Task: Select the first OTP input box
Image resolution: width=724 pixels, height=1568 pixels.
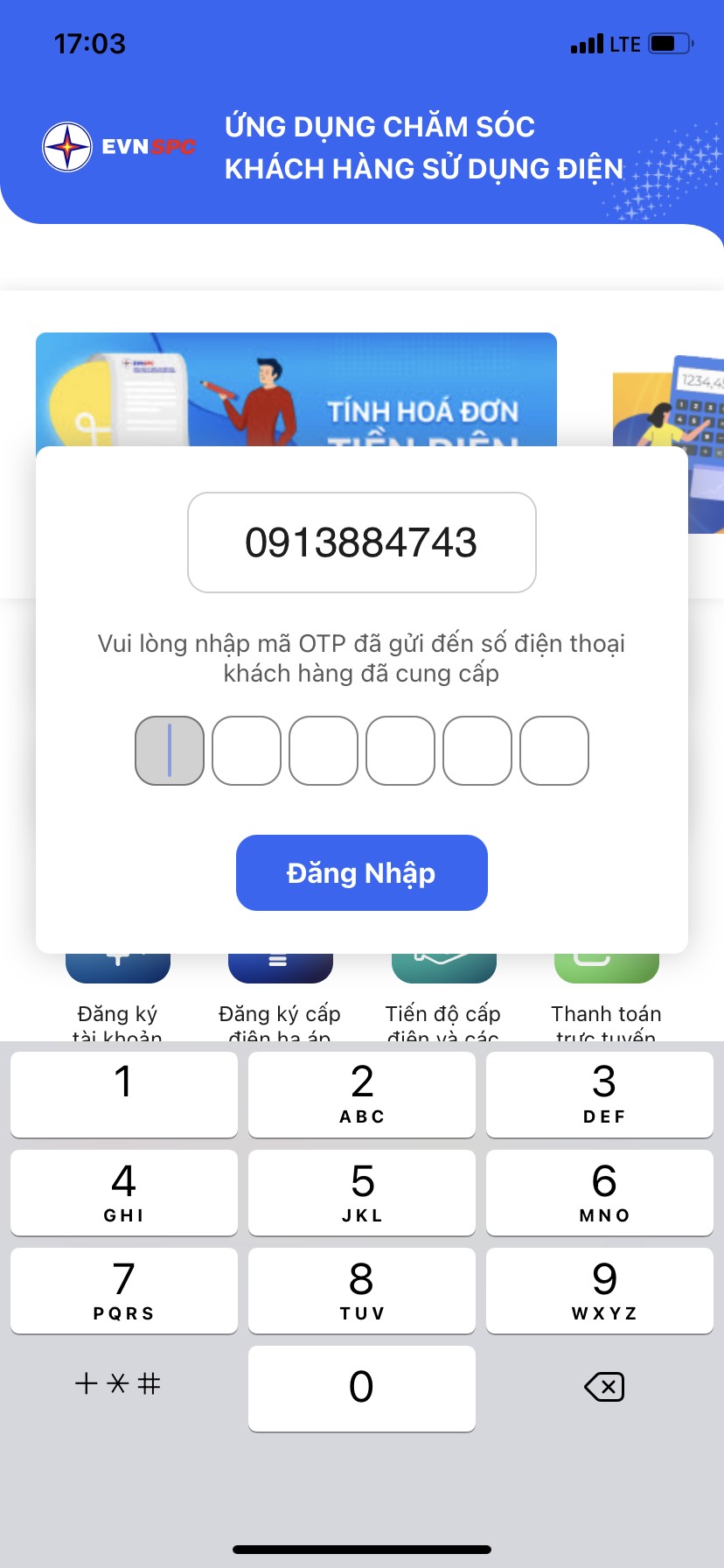Action: click(170, 750)
